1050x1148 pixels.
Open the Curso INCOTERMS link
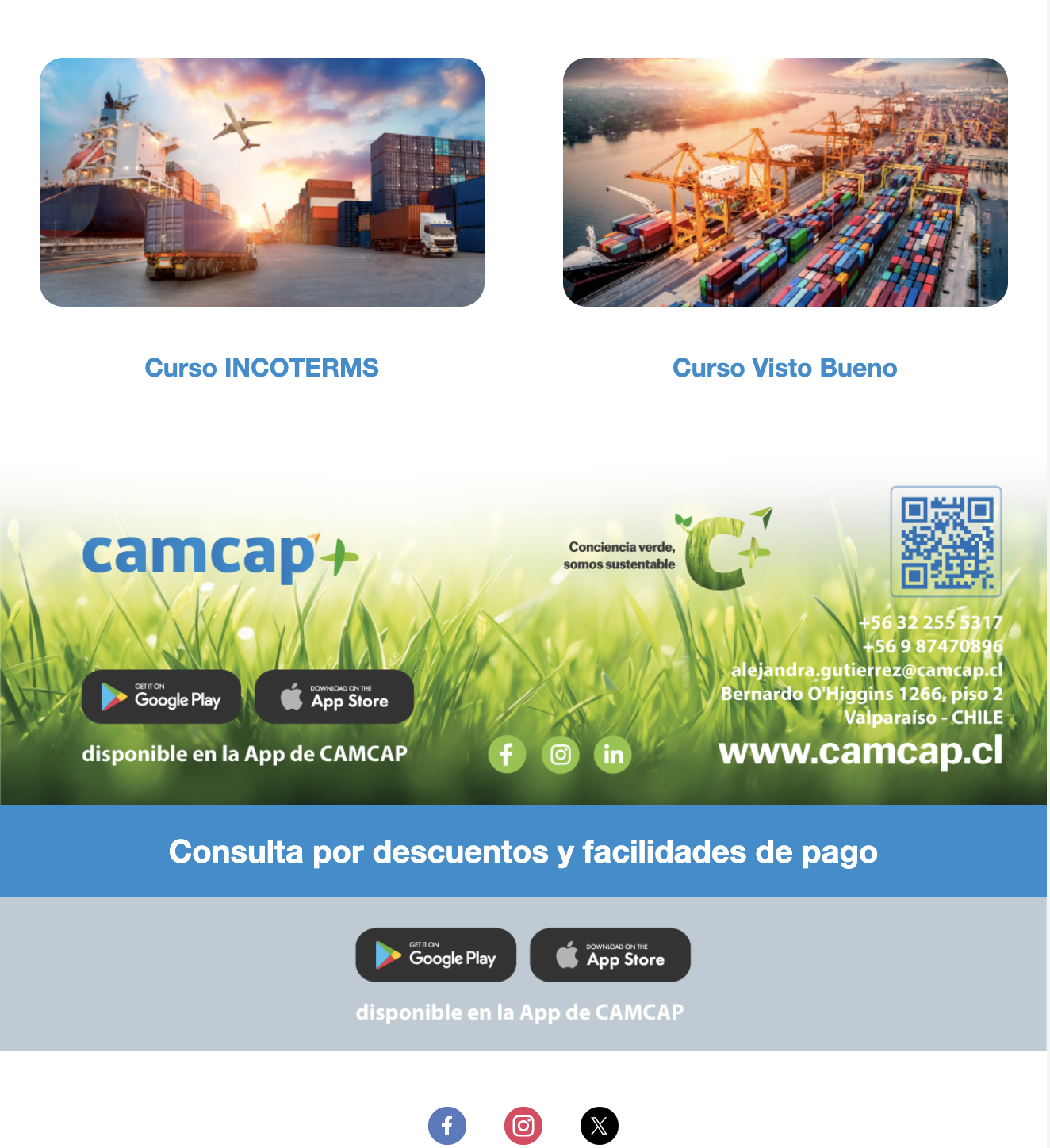262,368
